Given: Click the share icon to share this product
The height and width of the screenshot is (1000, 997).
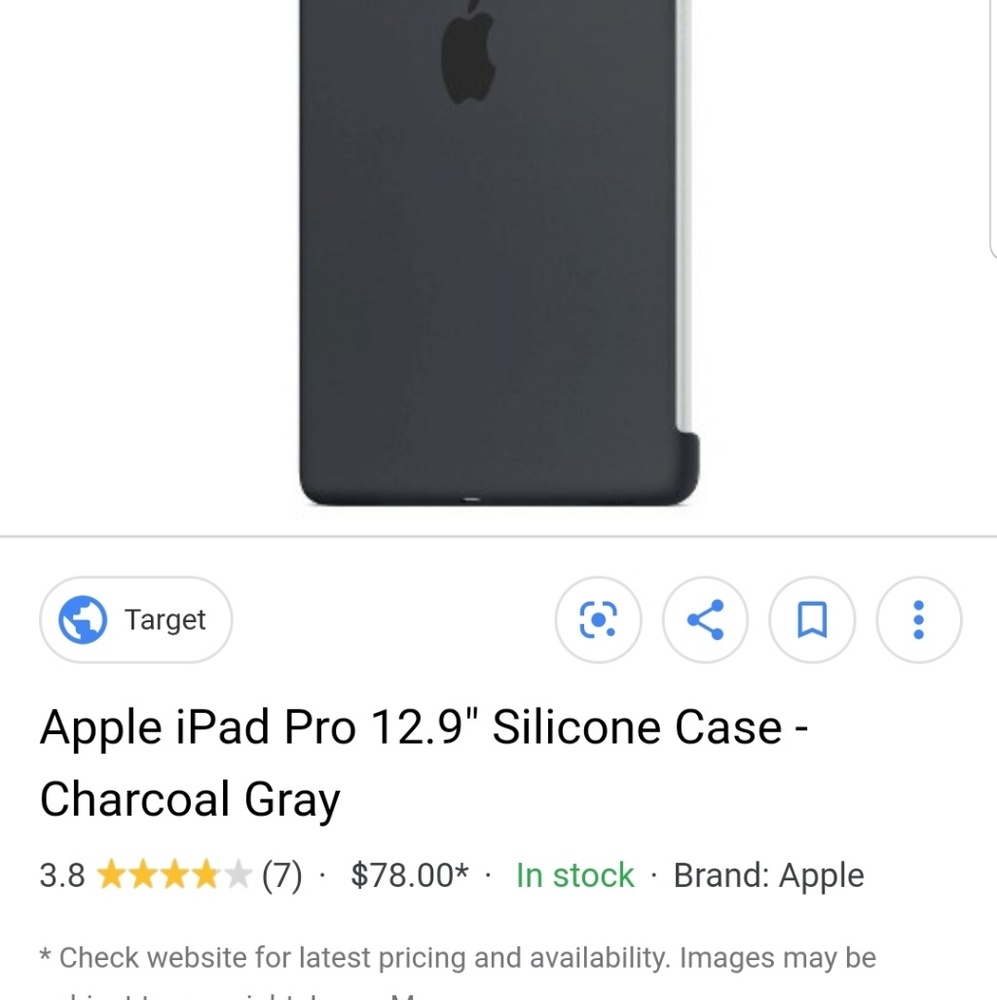Looking at the screenshot, I should tap(705, 620).
